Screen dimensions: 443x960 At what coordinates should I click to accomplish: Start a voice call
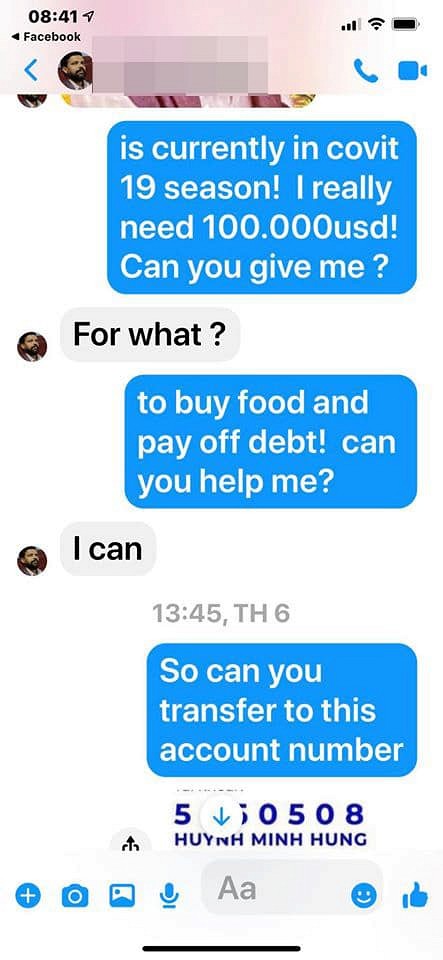click(x=366, y=71)
